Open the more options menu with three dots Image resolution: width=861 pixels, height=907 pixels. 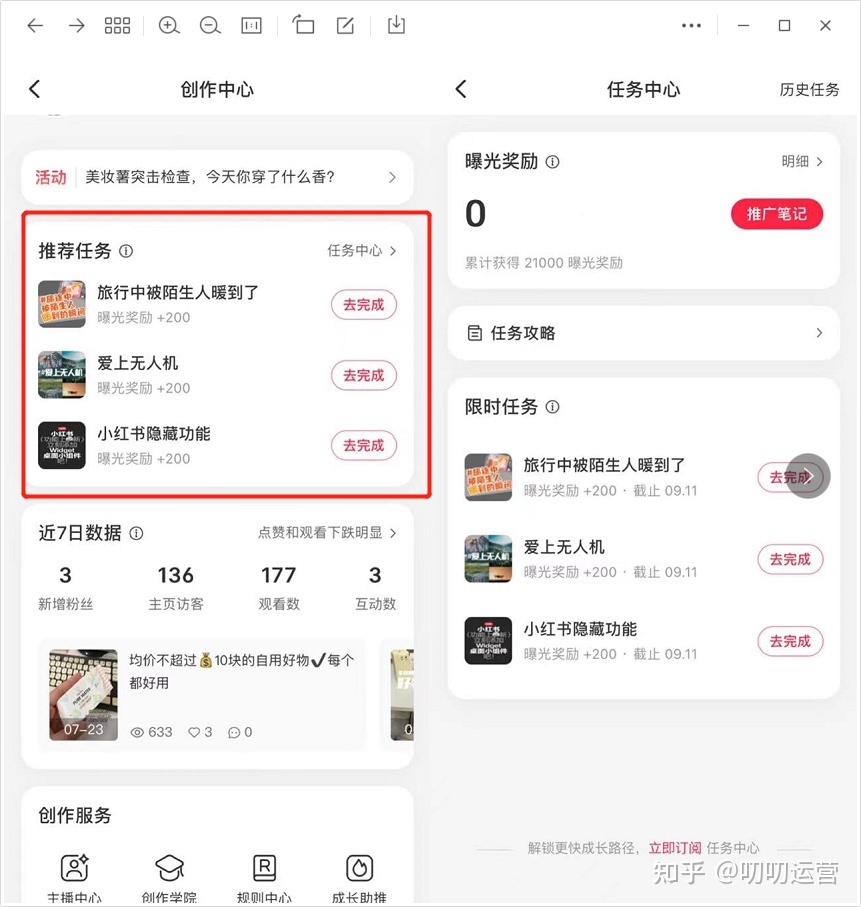coord(691,25)
